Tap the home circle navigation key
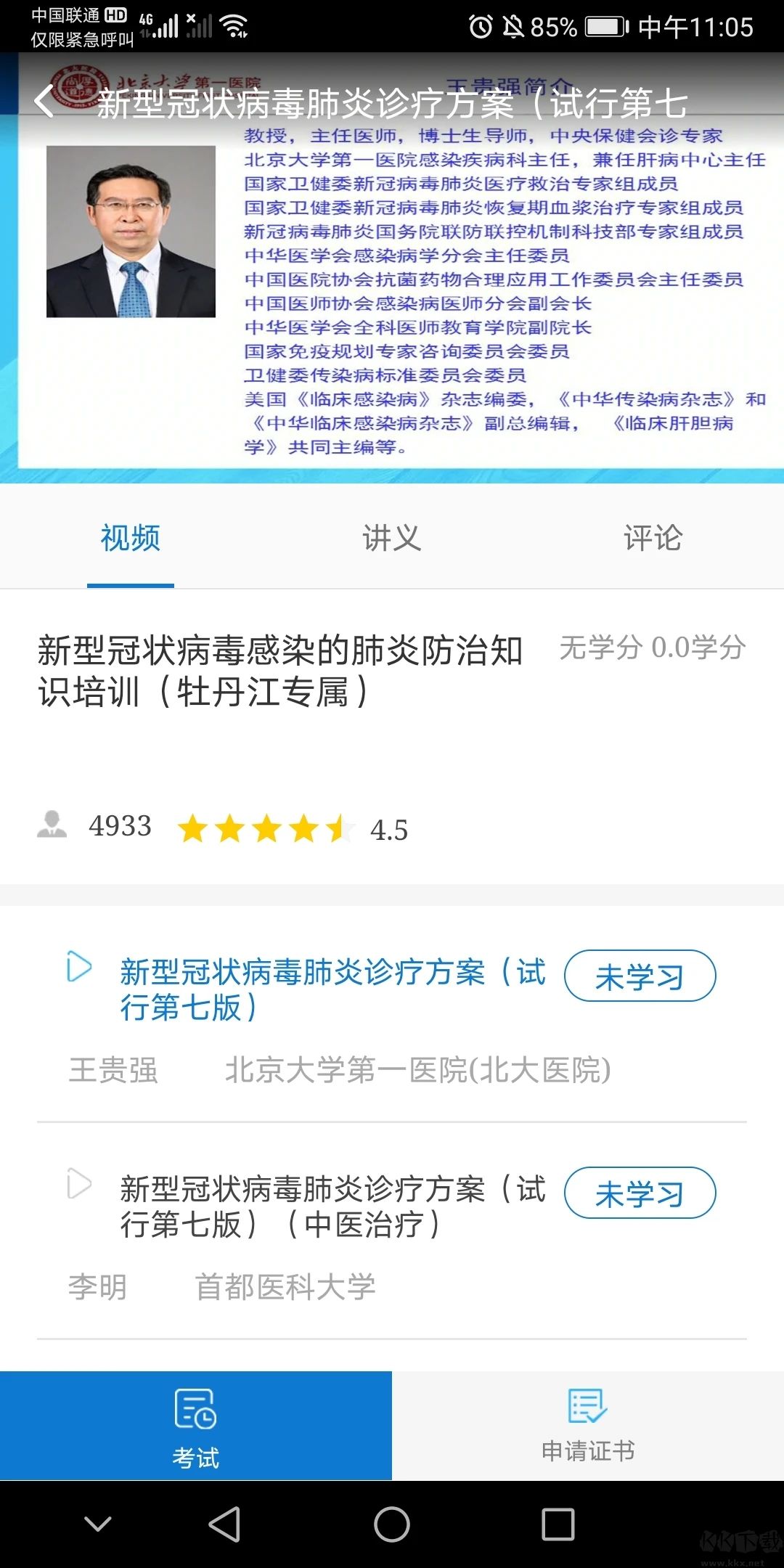The image size is (784, 1568). click(392, 1521)
